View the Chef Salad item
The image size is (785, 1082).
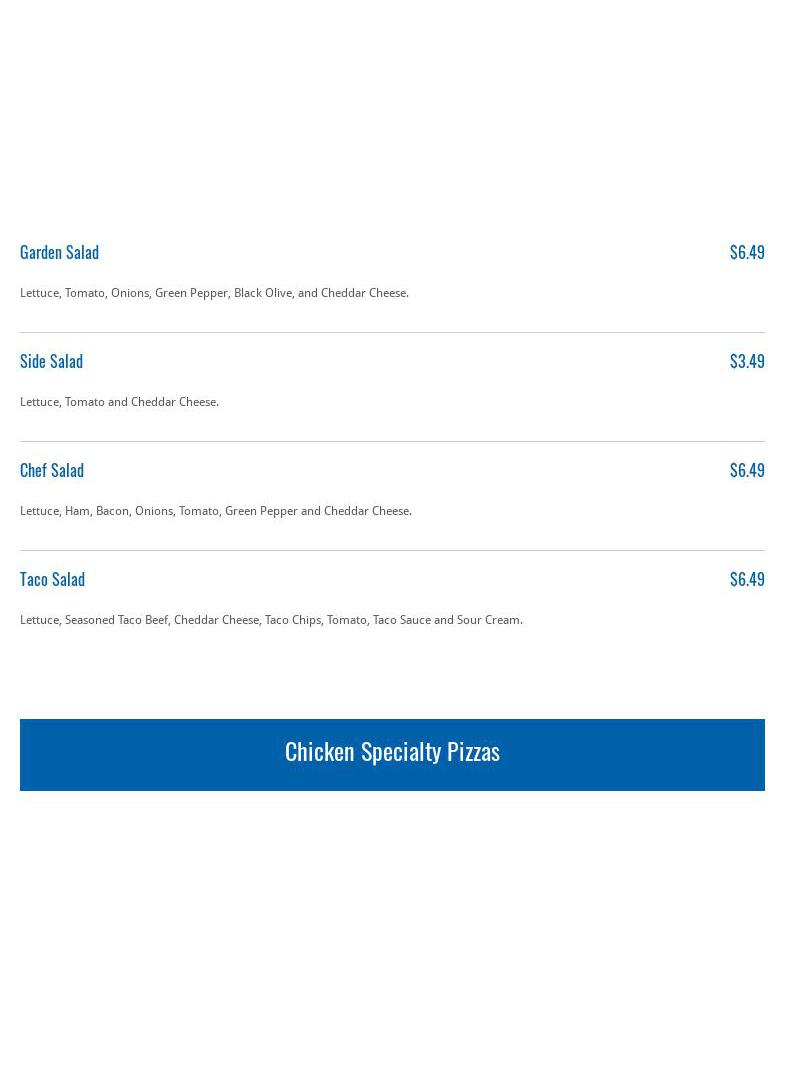(x=52, y=471)
